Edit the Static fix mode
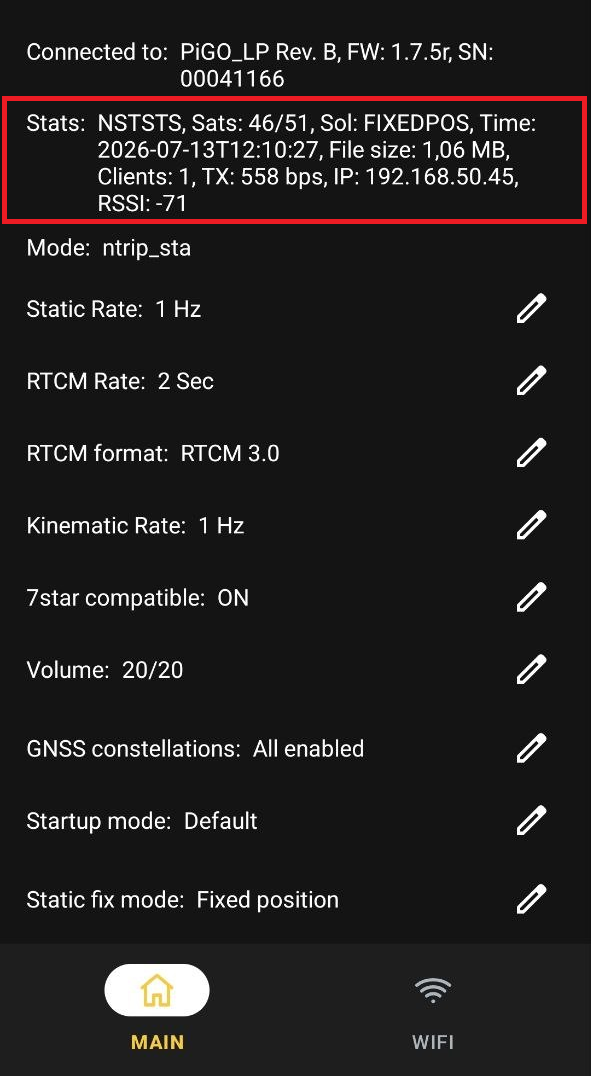Viewport: 591px width, 1076px height. [531, 899]
